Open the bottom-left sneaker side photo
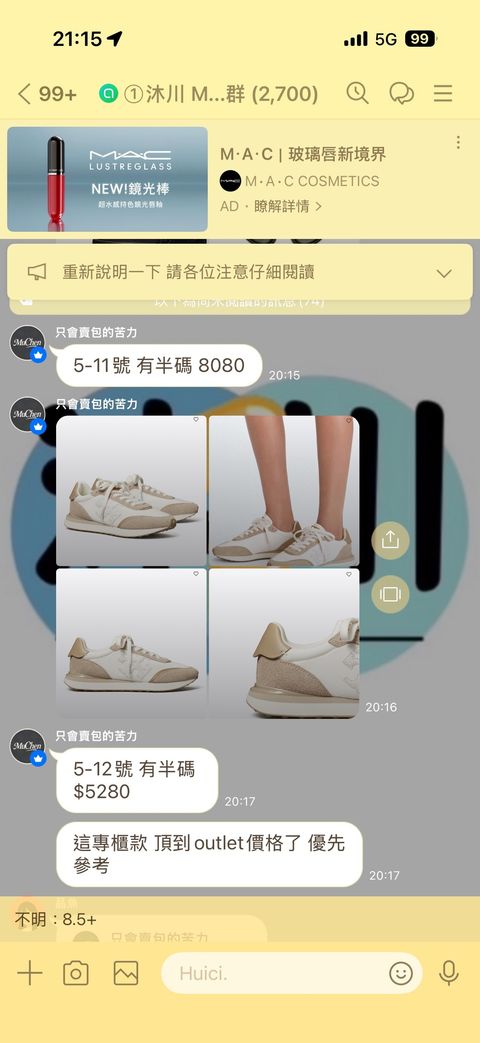 point(131,643)
